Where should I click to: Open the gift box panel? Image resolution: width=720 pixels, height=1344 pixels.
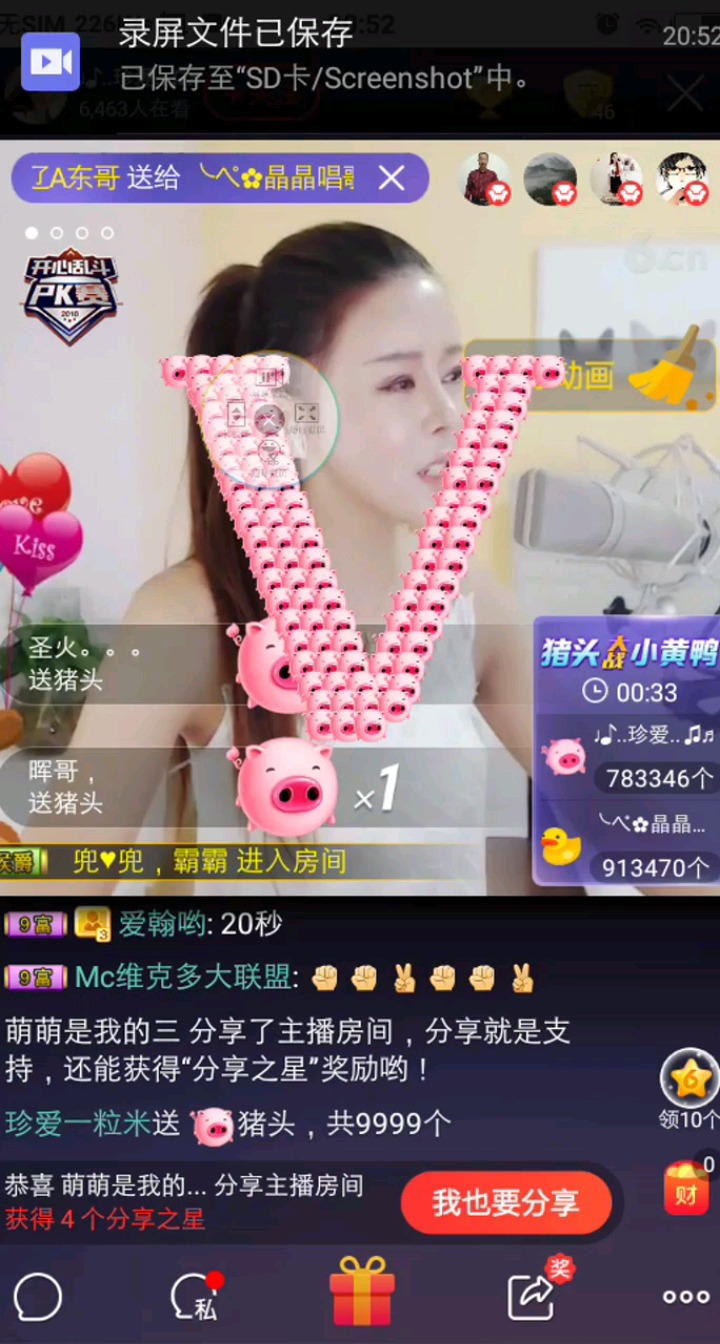tap(362, 1292)
